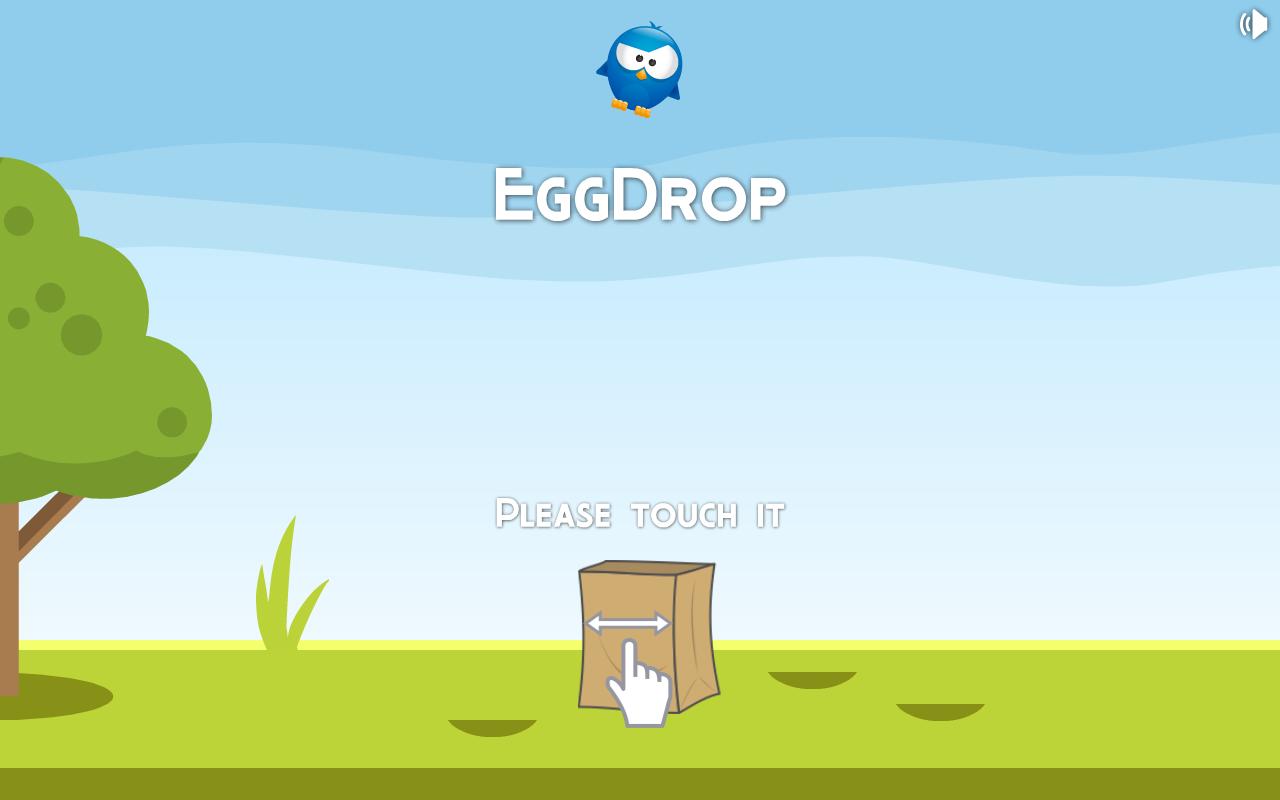Toggle the sound speaker icon
The image size is (1280, 800).
click(1254, 24)
